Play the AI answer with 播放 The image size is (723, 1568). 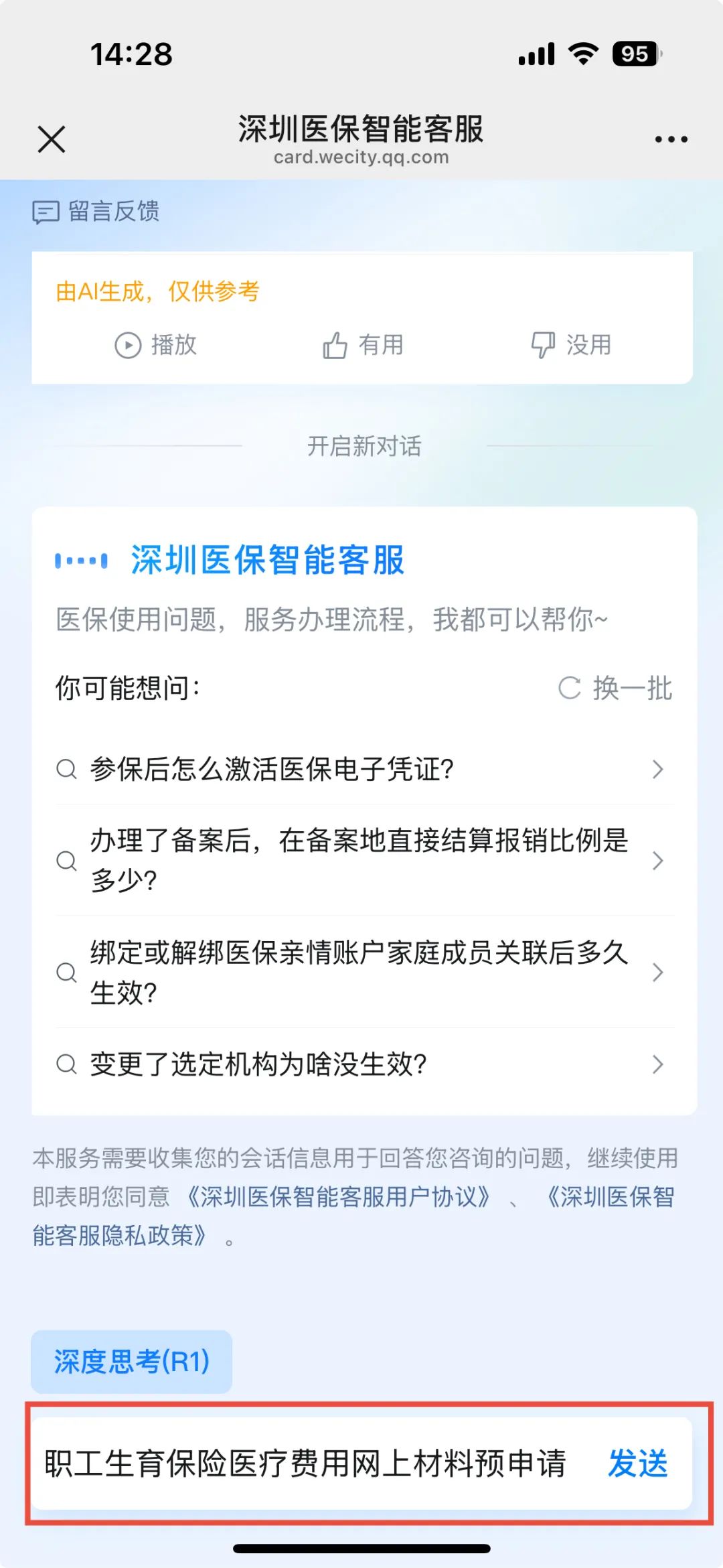pos(156,345)
